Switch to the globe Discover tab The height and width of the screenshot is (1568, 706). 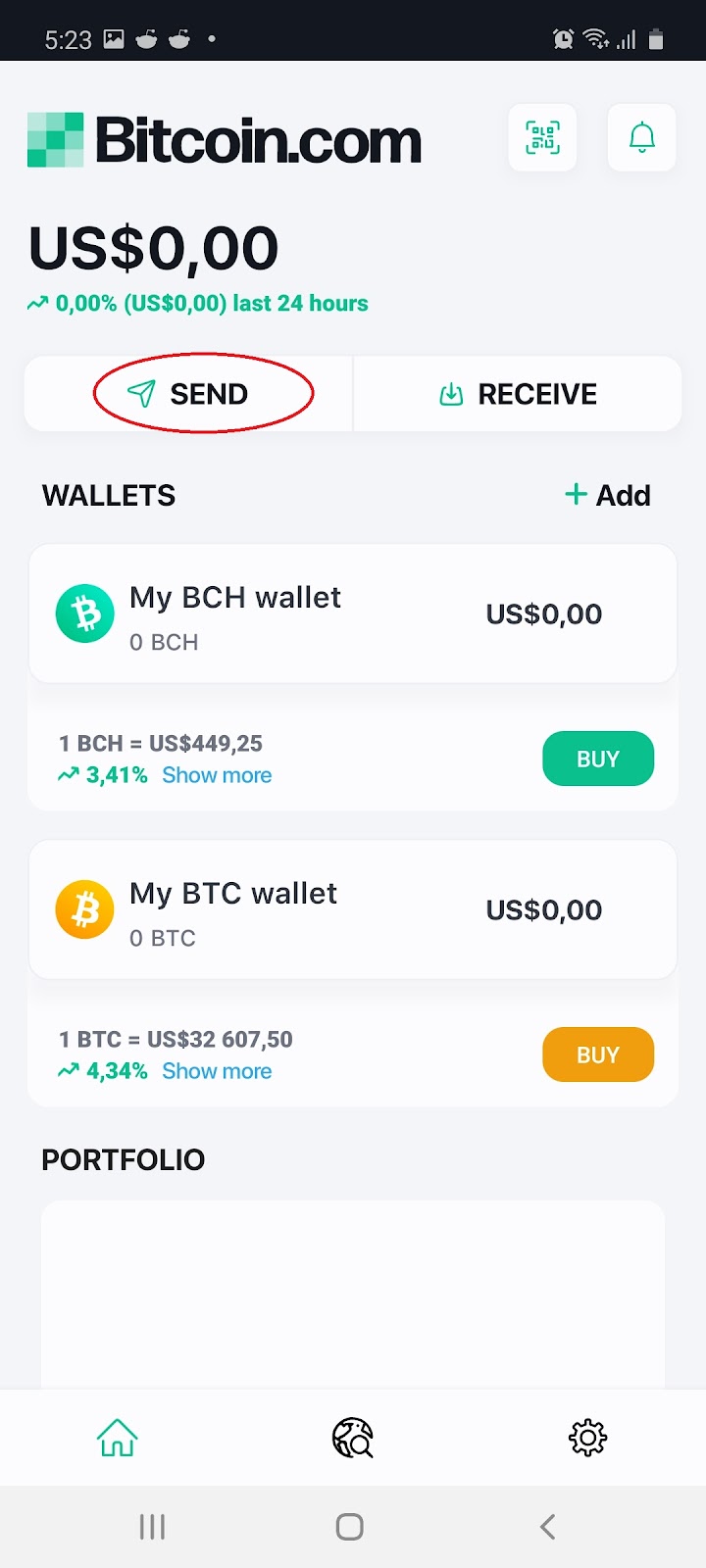(x=353, y=1438)
